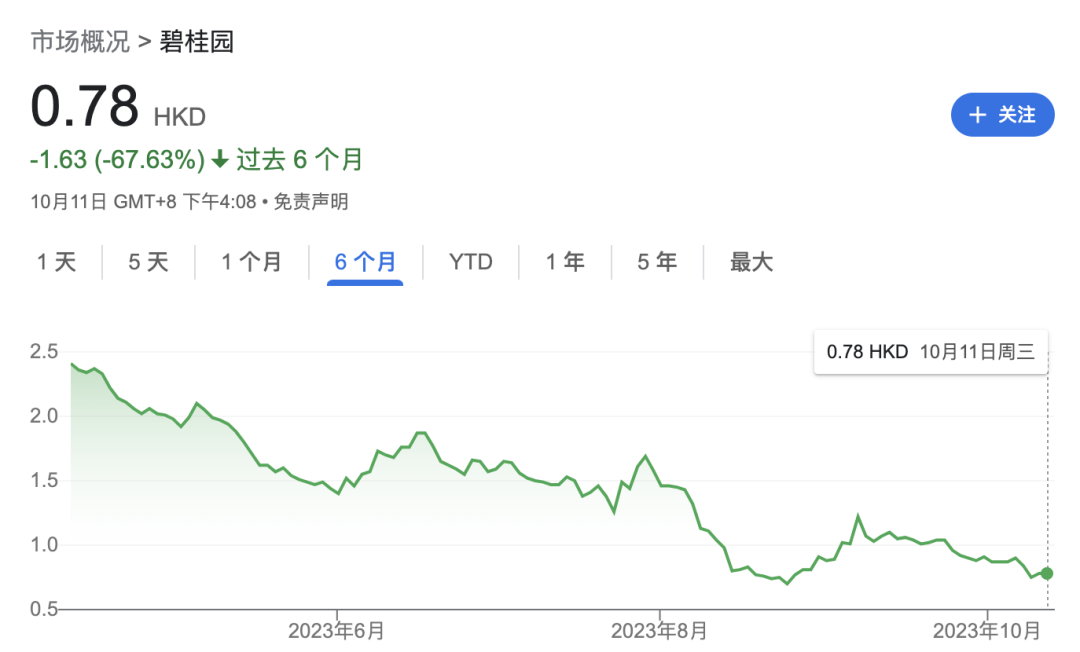
Task: Select the 5 年 range
Action: tap(657, 262)
